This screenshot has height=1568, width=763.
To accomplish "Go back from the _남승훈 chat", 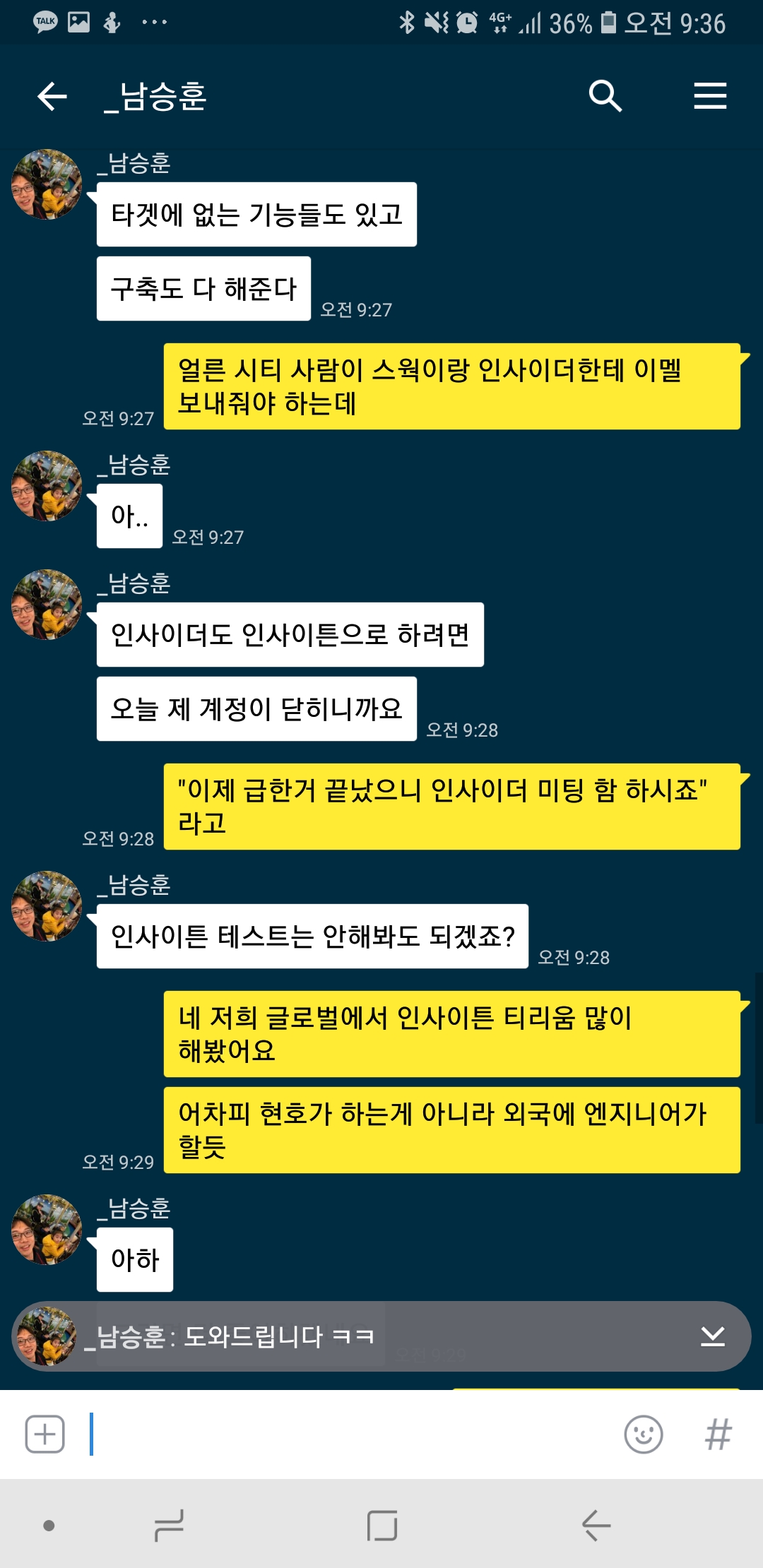I will [52, 96].
